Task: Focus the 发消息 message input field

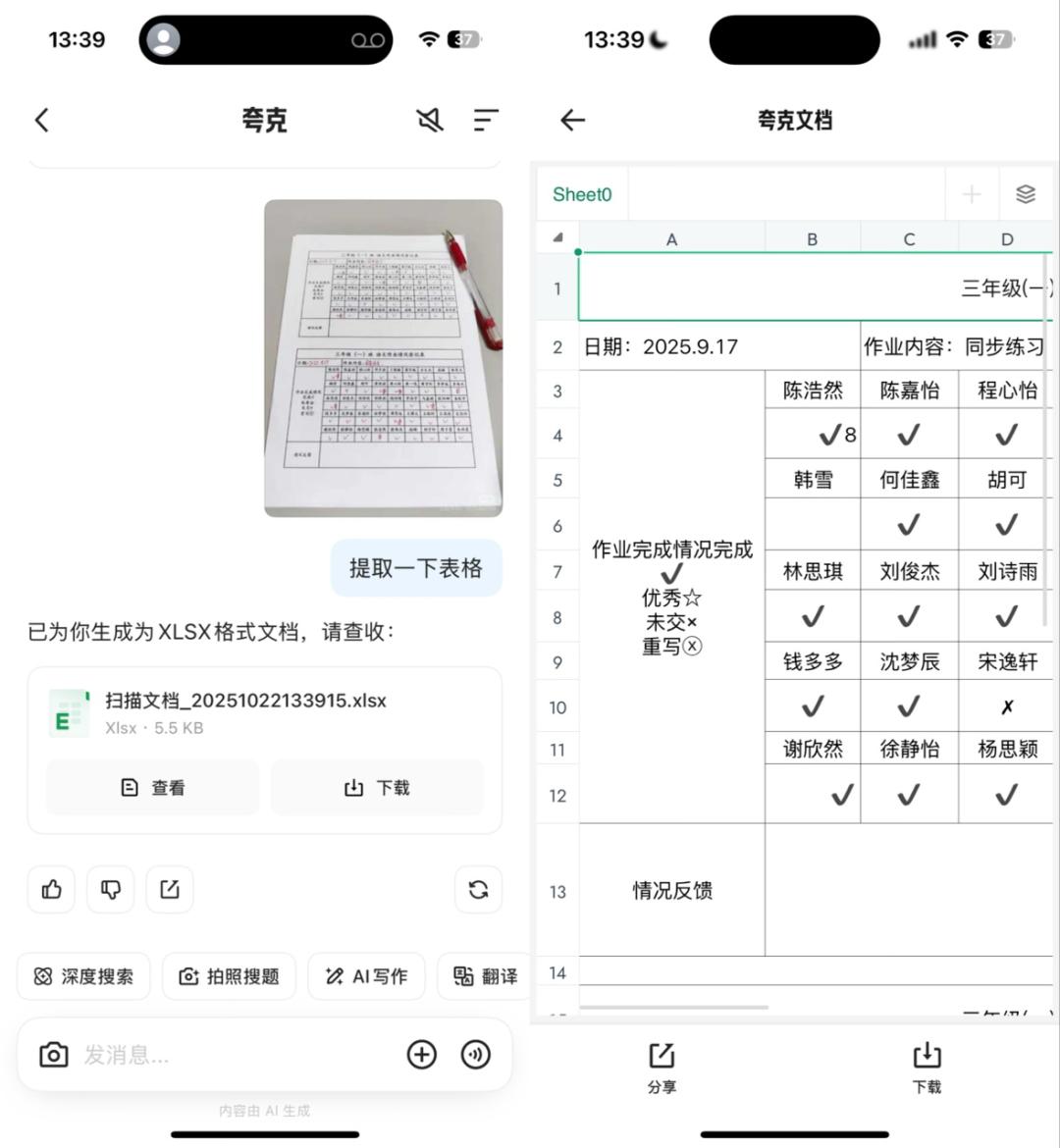Action: pyautogui.click(x=236, y=1055)
